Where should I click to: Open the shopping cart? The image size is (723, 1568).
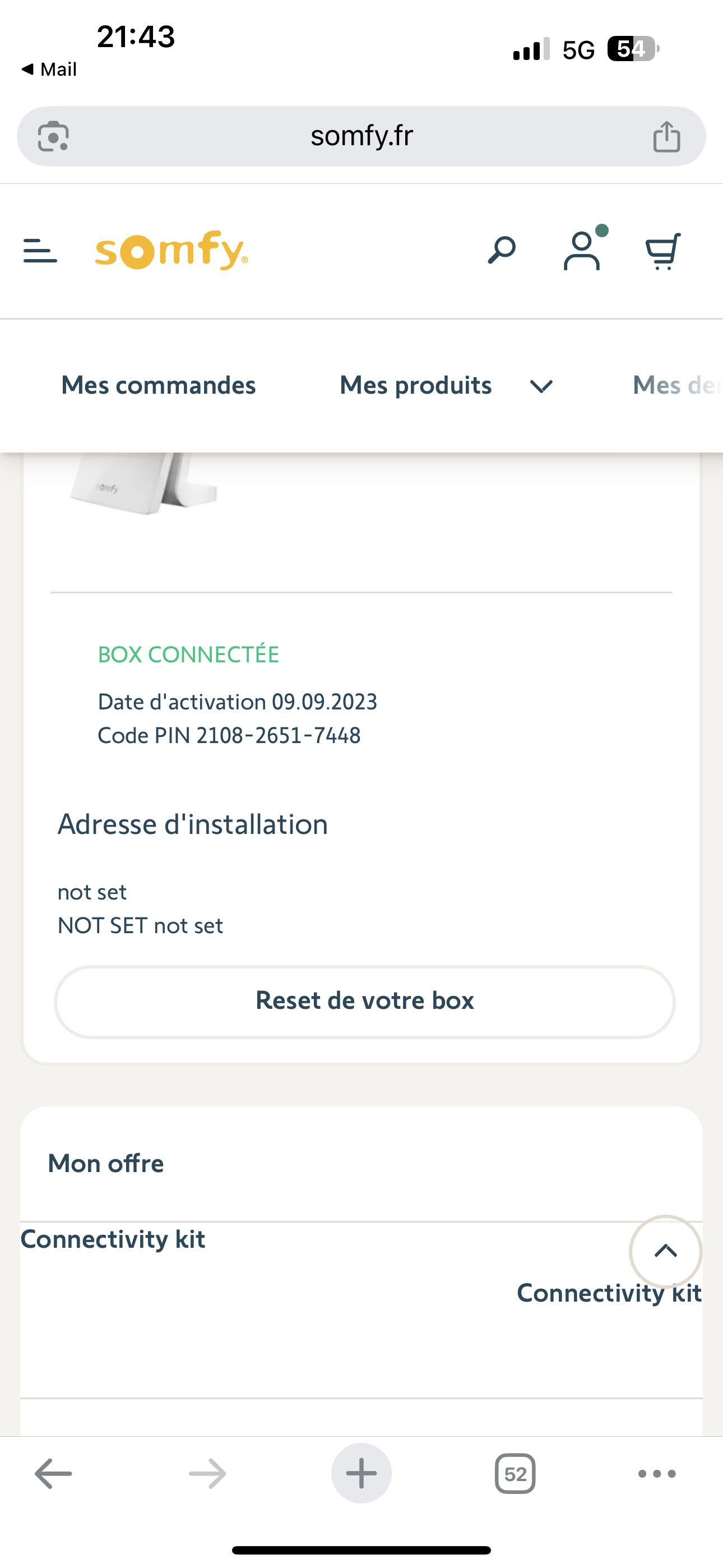click(662, 251)
